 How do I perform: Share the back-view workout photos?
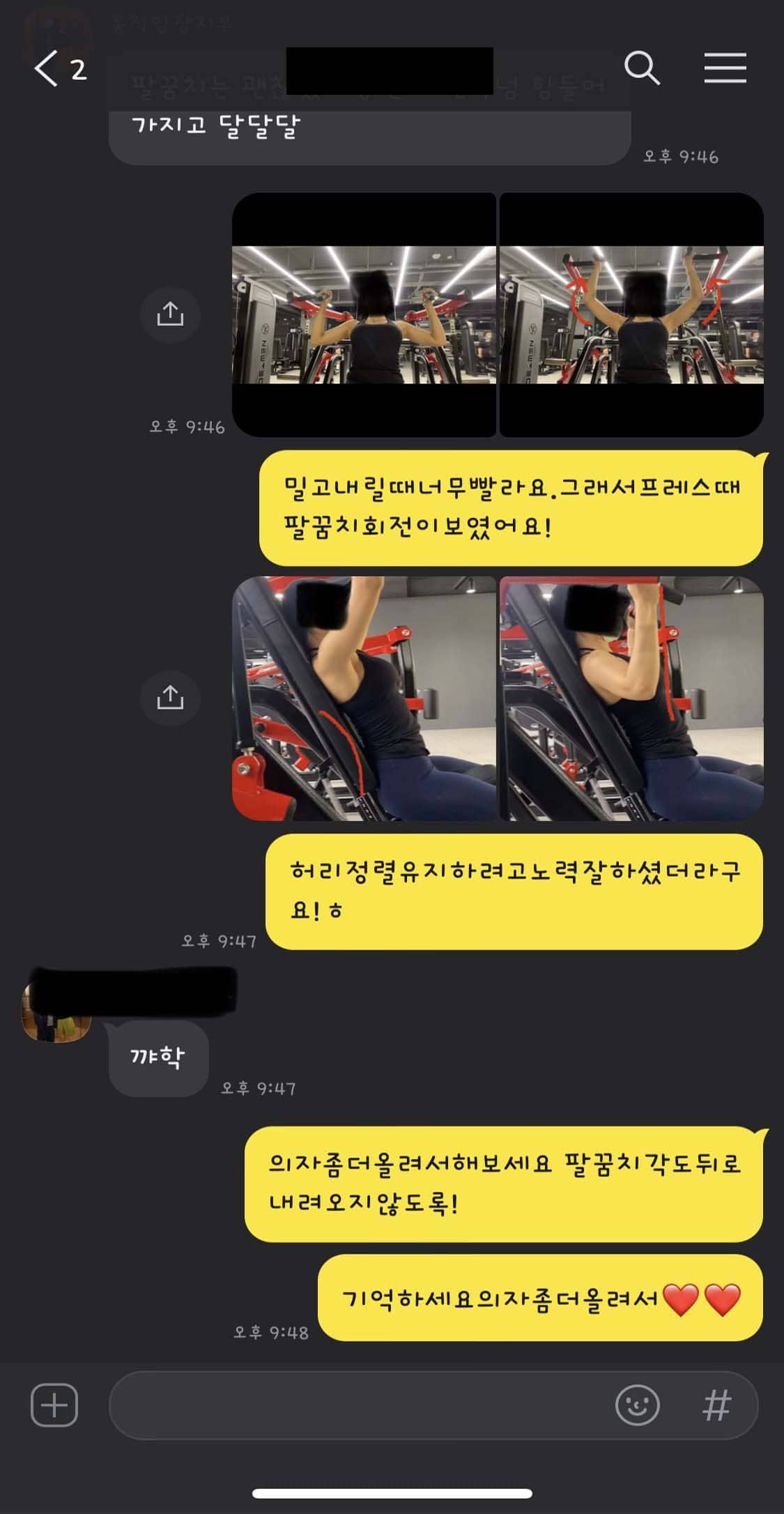click(x=170, y=314)
